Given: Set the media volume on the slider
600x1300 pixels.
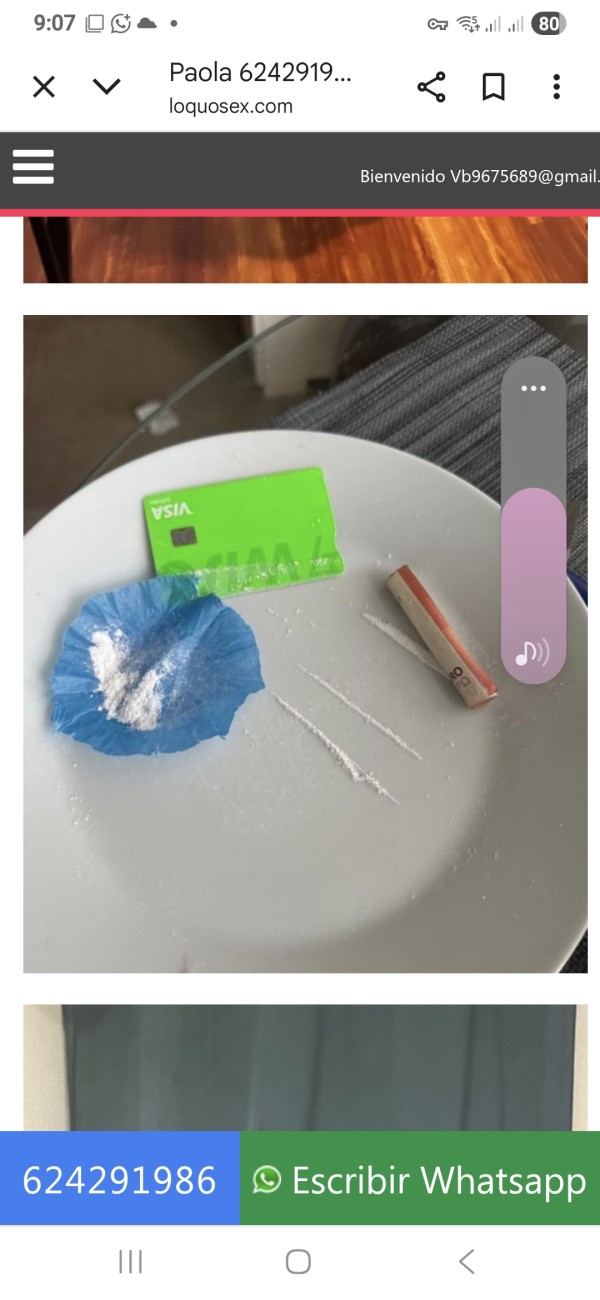Looking at the screenshot, I should [533, 520].
